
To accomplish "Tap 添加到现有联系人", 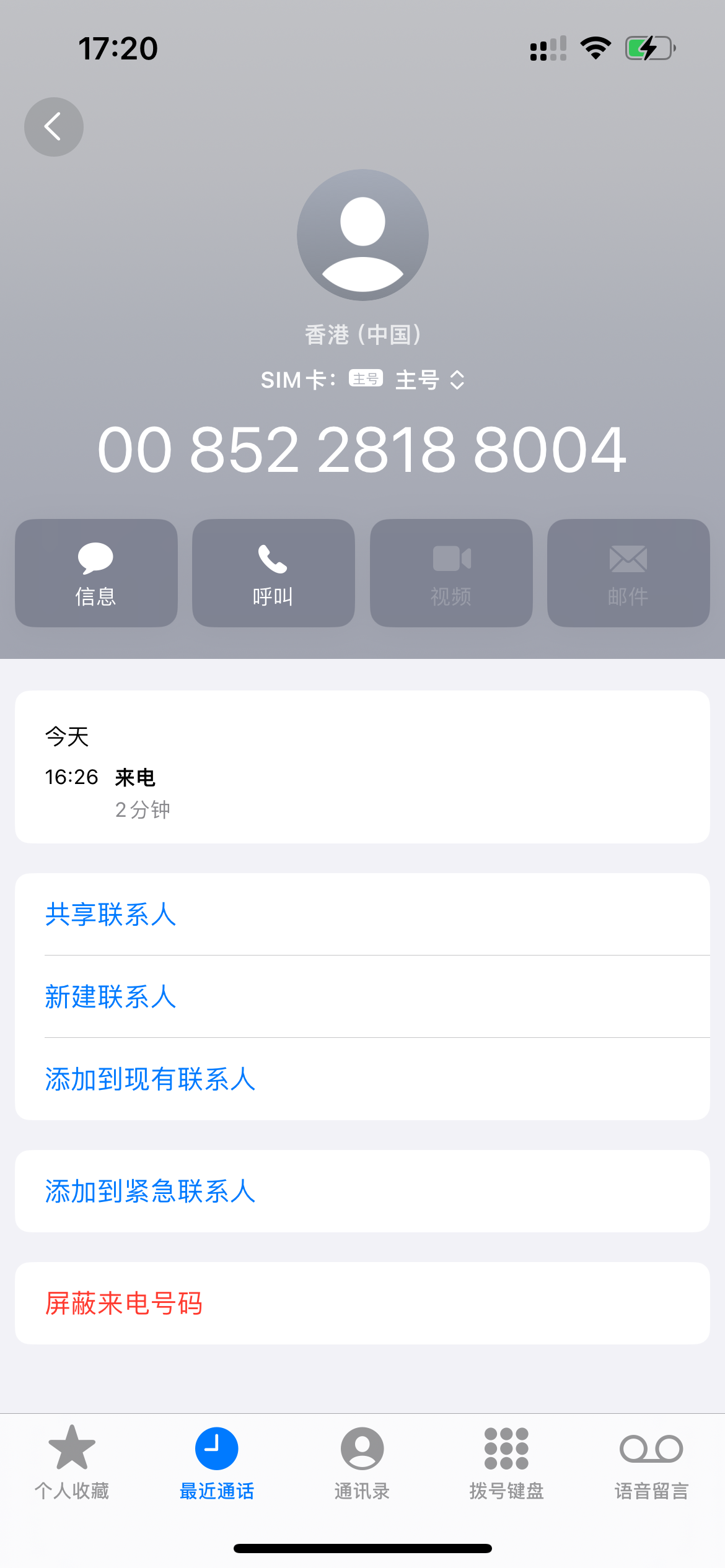I will 362,1079.
